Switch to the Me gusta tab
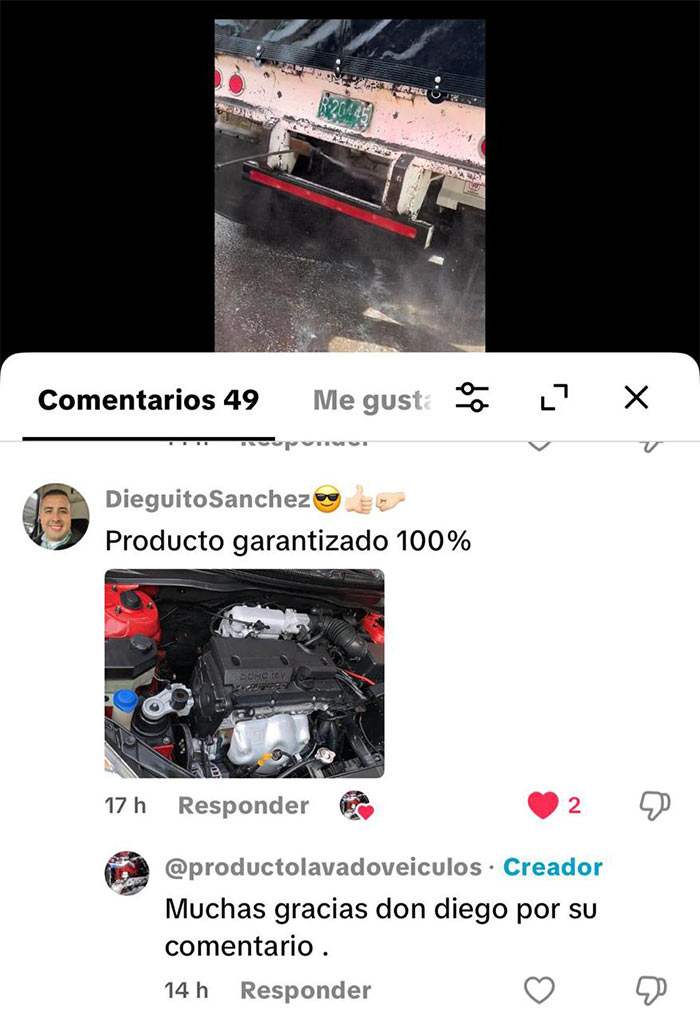This screenshot has width=700, height=1021. (372, 400)
